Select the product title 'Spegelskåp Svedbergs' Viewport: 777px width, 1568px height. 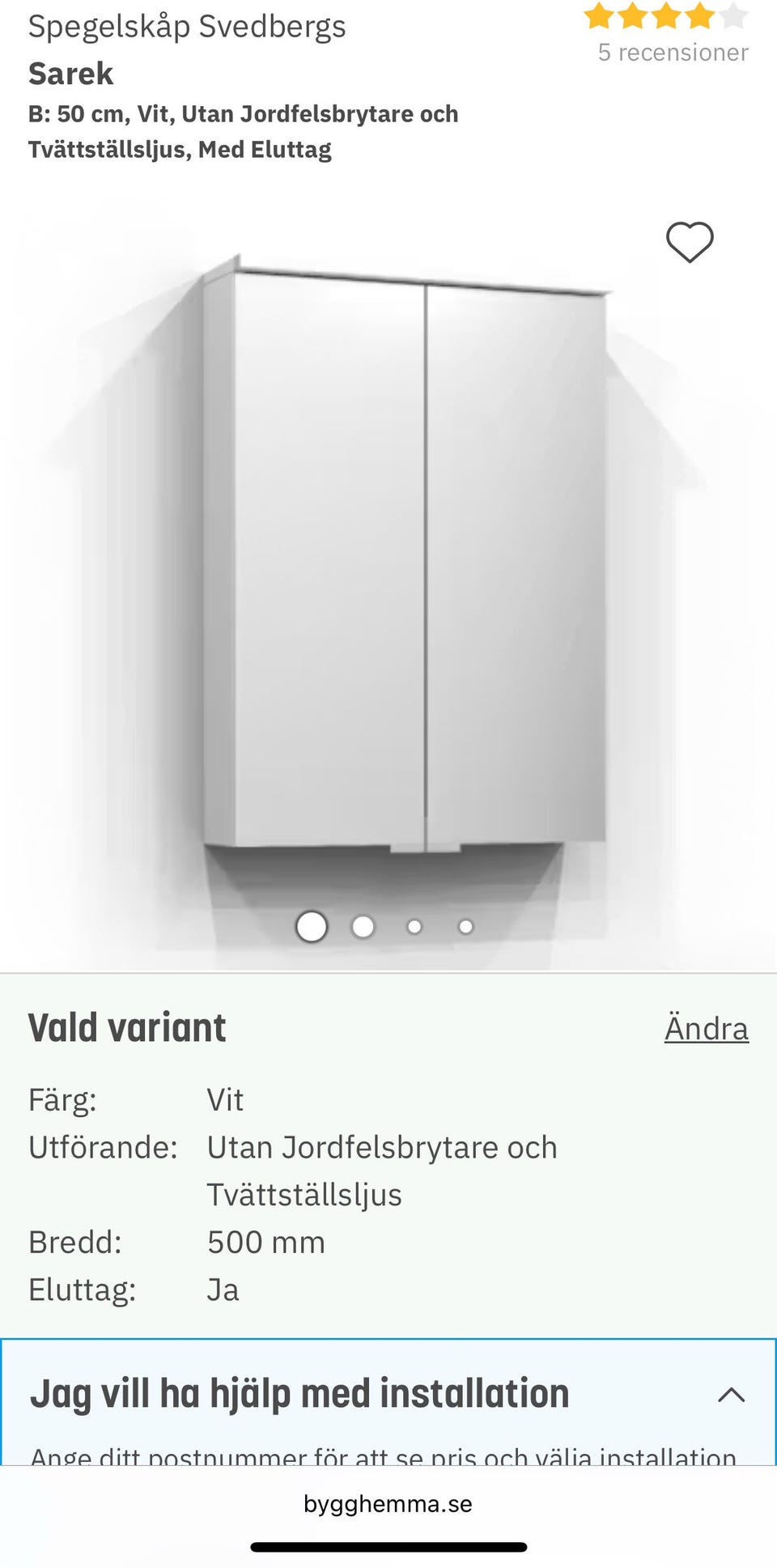pyautogui.click(x=188, y=27)
